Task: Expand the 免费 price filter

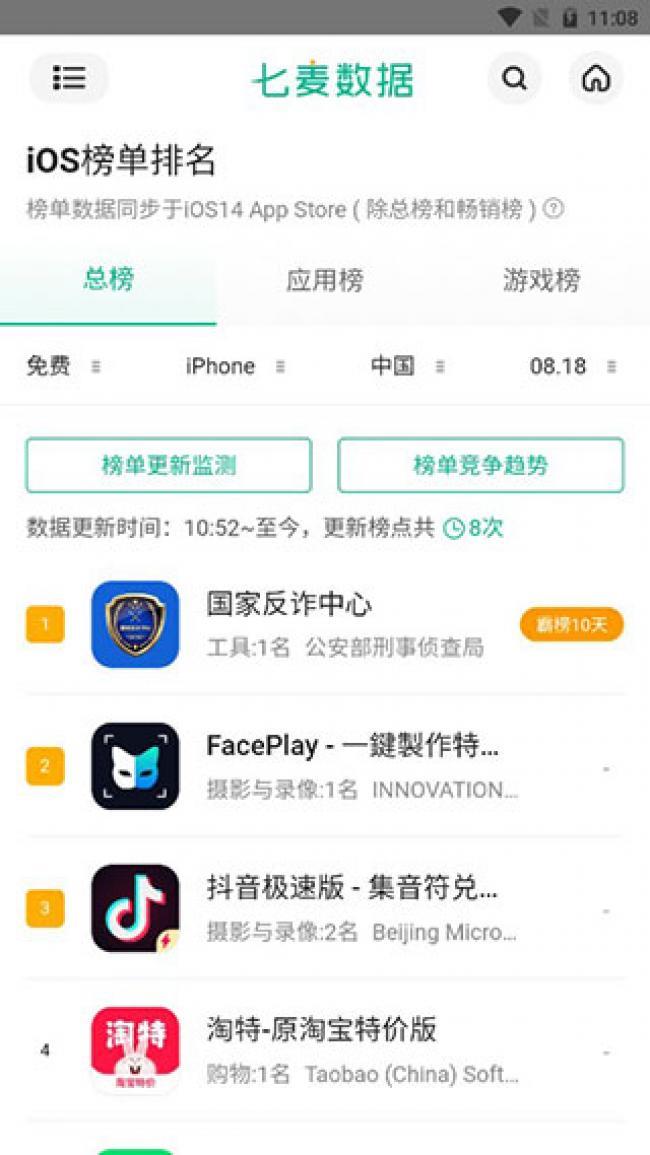Action: (62, 366)
